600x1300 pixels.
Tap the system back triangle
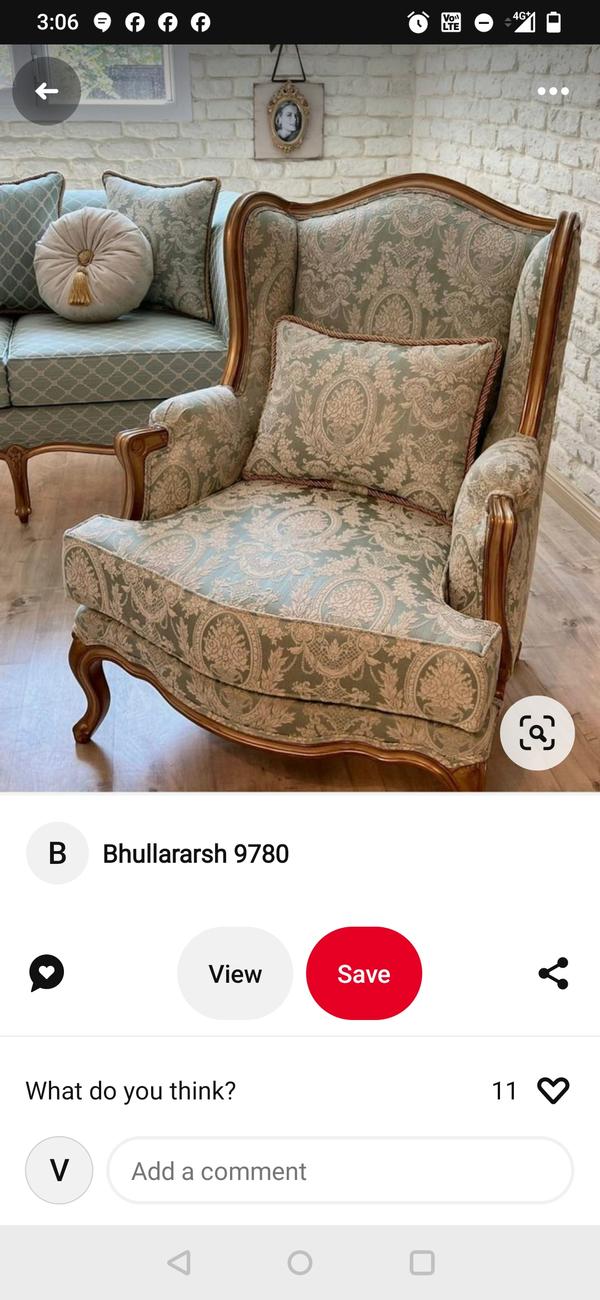tap(179, 1263)
